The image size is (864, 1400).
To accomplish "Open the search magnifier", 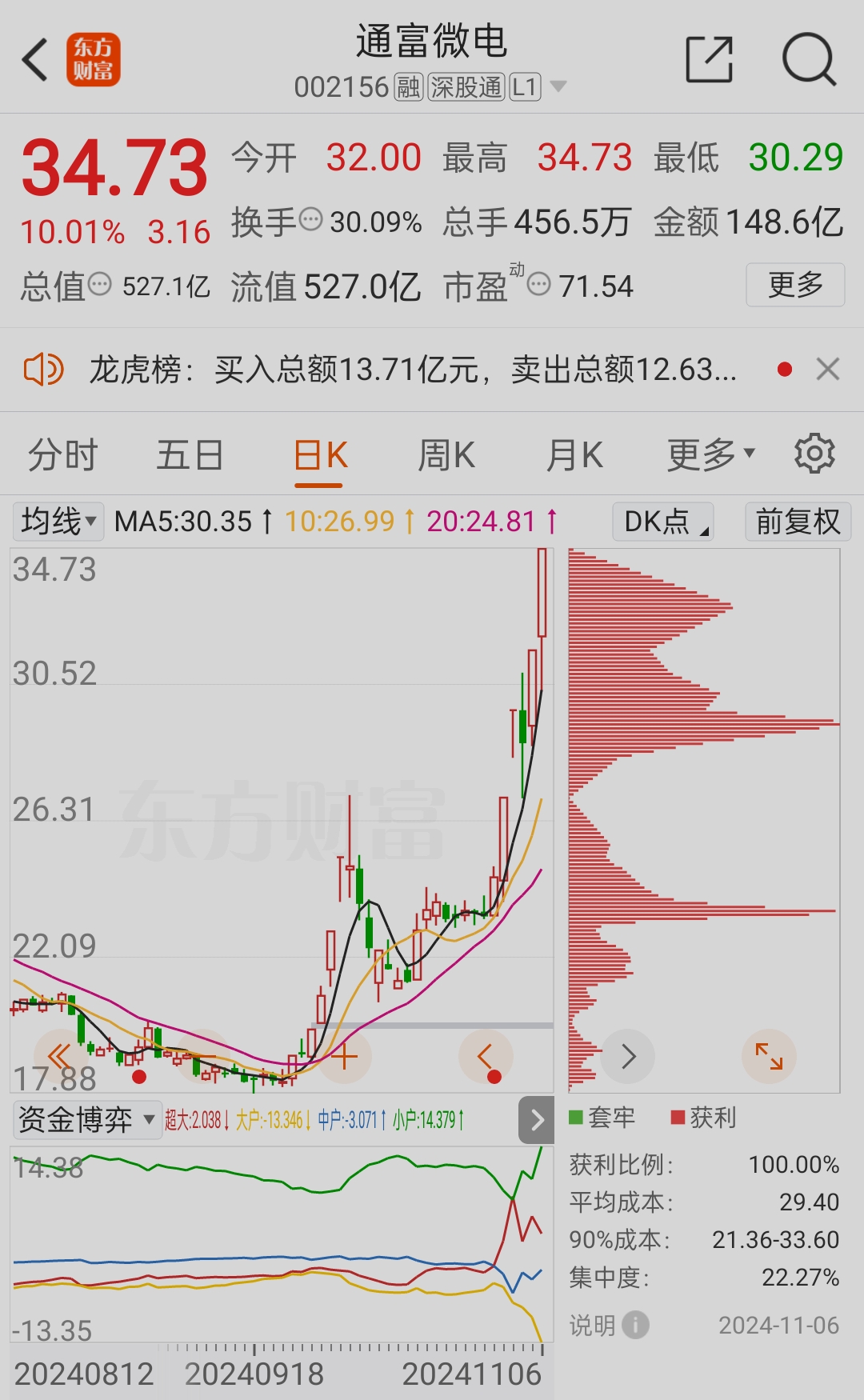I will tap(809, 59).
